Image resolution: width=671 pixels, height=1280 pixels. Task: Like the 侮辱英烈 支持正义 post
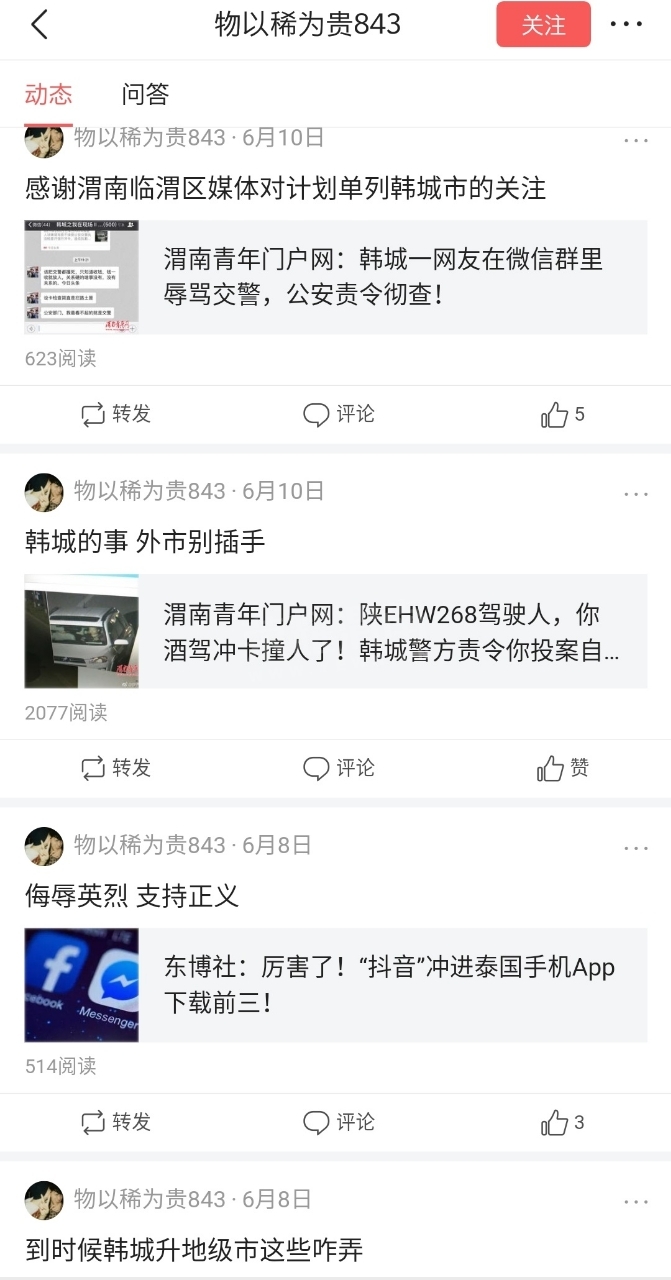pos(562,1123)
